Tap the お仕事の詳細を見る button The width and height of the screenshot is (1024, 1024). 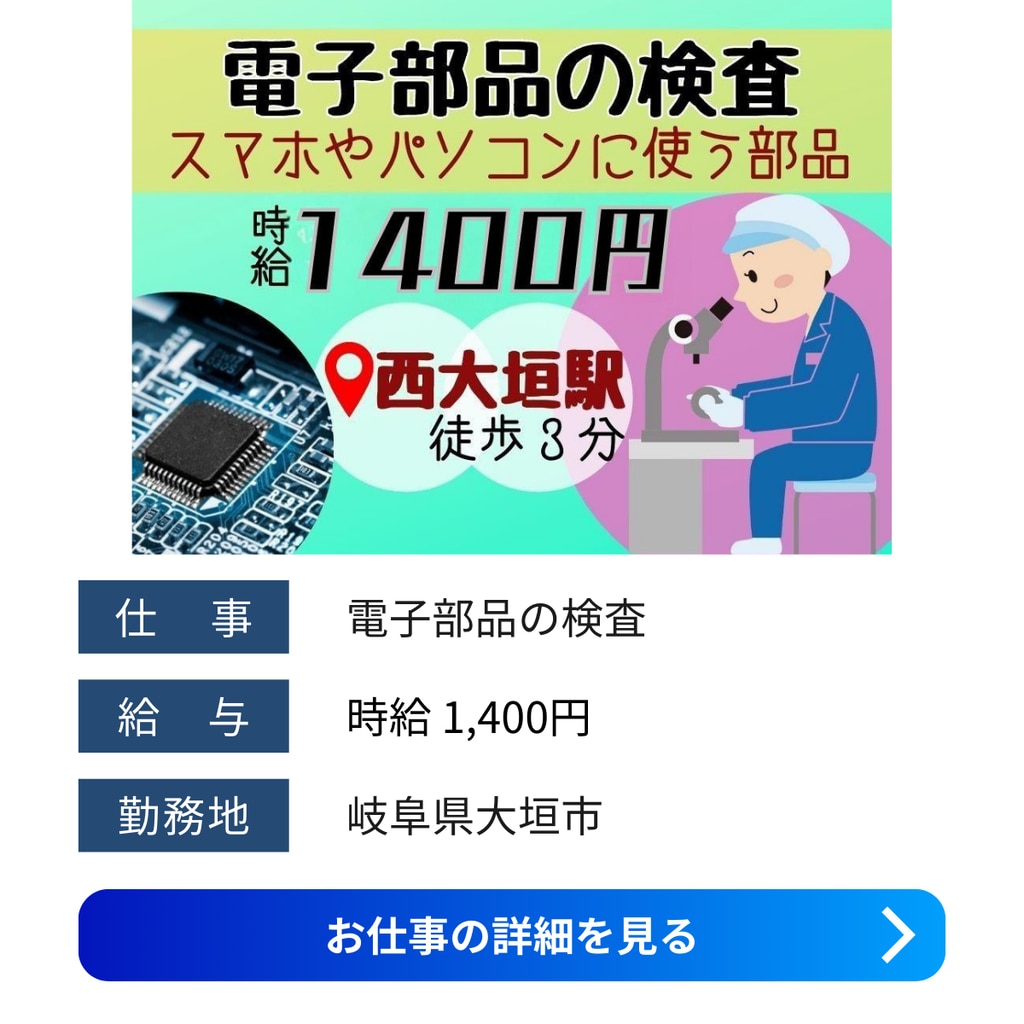click(x=511, y=935)
